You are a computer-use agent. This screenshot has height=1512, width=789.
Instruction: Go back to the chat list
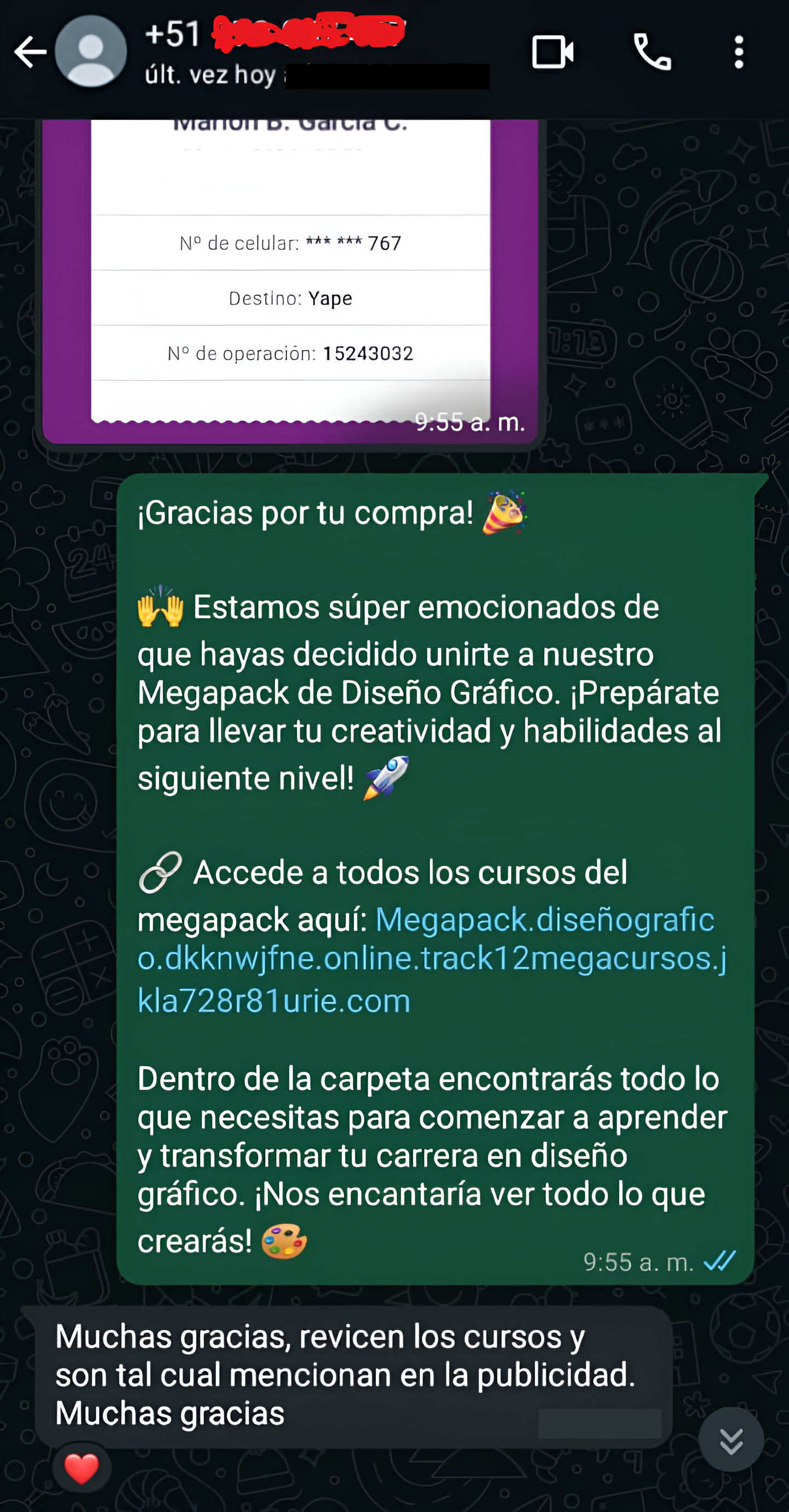coord(30,52)
